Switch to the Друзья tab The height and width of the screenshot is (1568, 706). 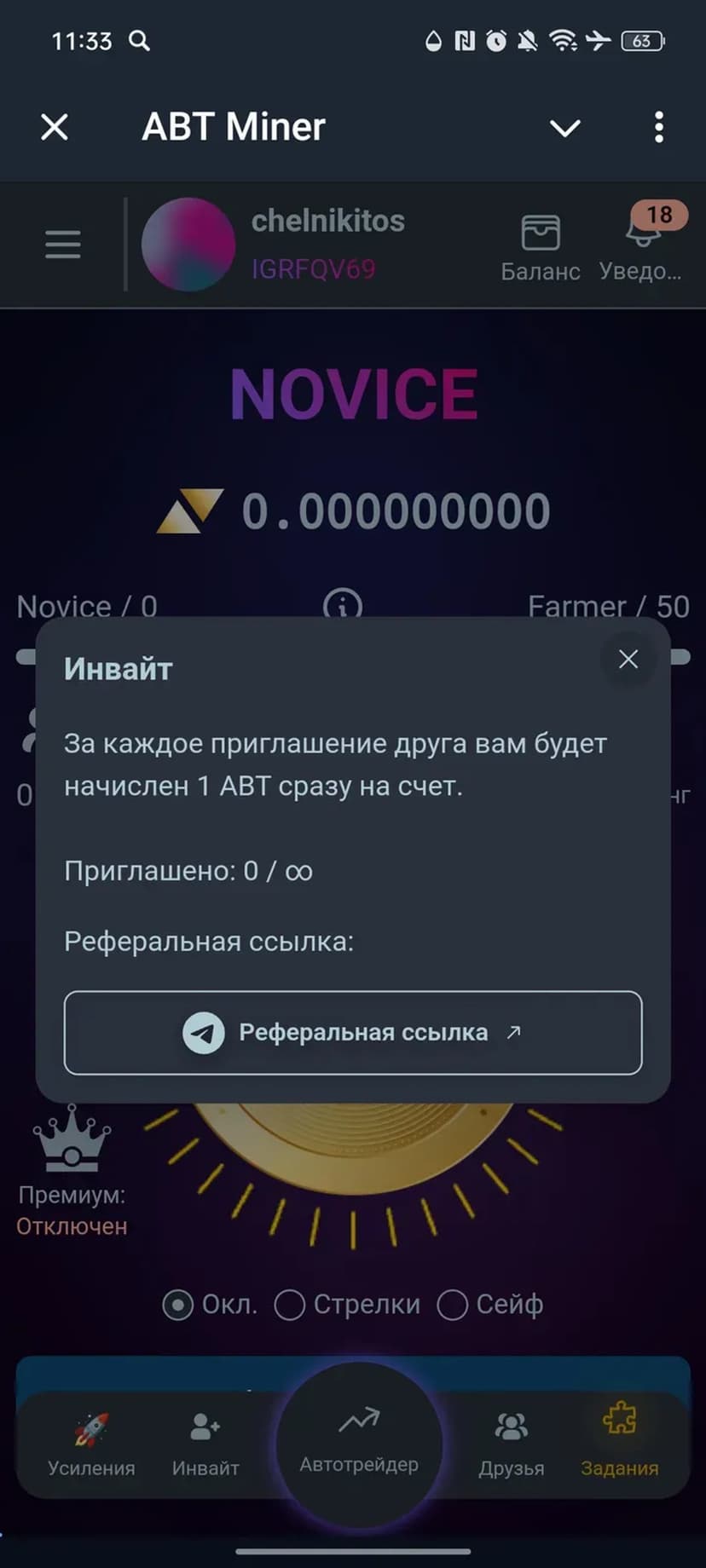511,1444
